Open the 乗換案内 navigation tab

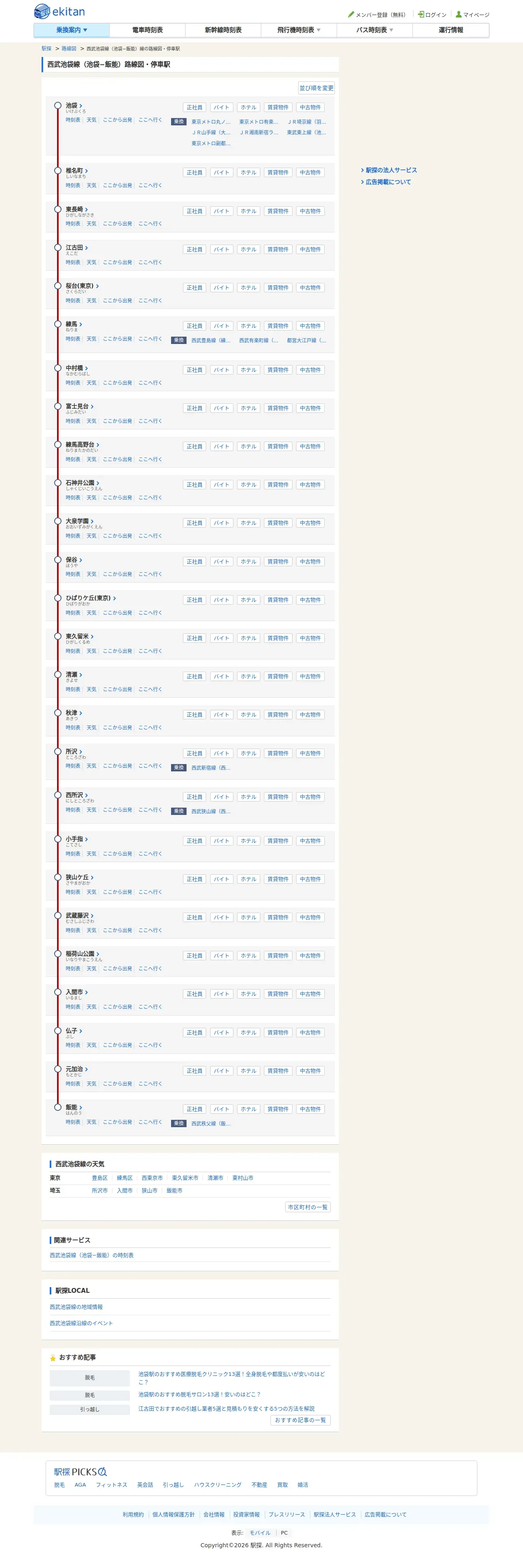[x=72, y=30]
